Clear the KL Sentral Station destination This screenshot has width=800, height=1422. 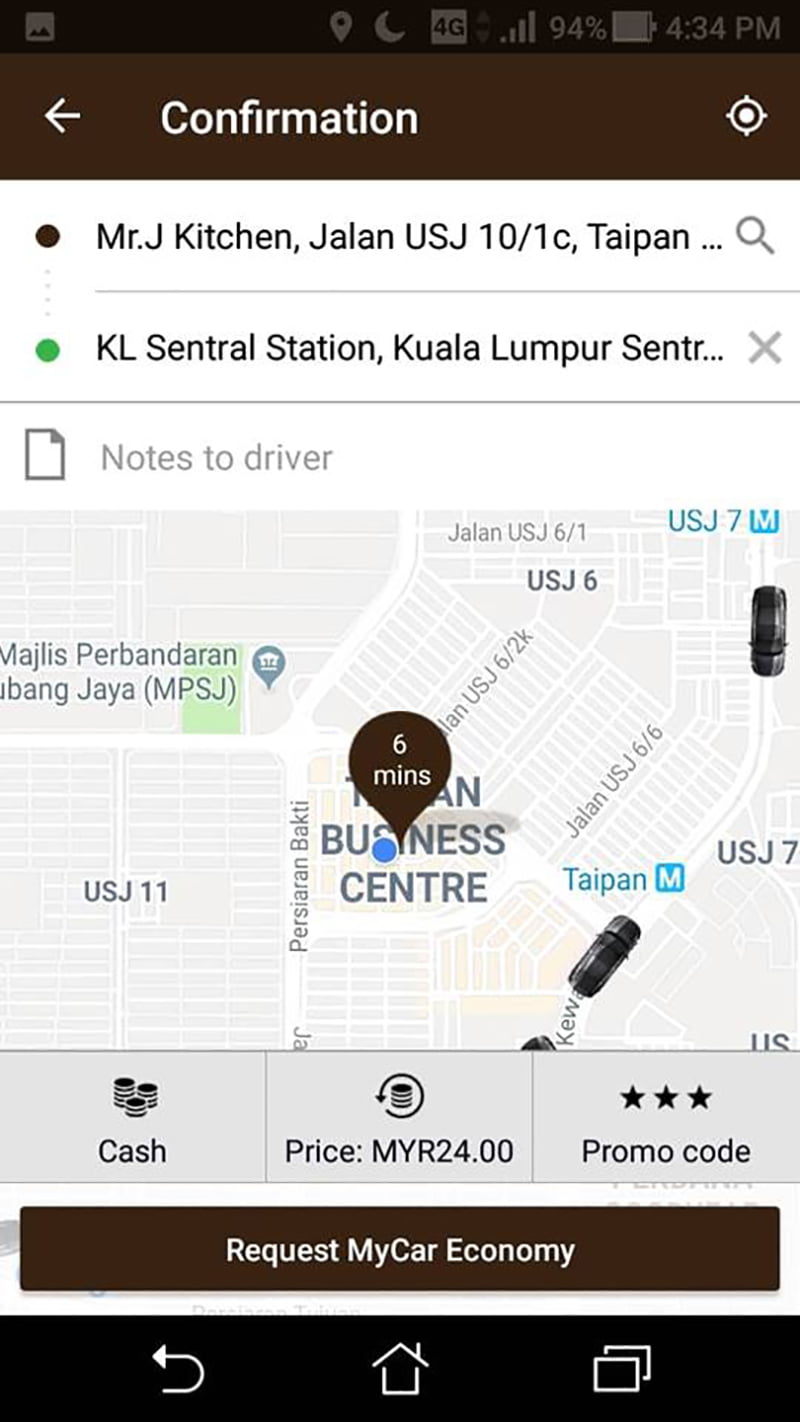pyautogui.click(x=764, y=349)
